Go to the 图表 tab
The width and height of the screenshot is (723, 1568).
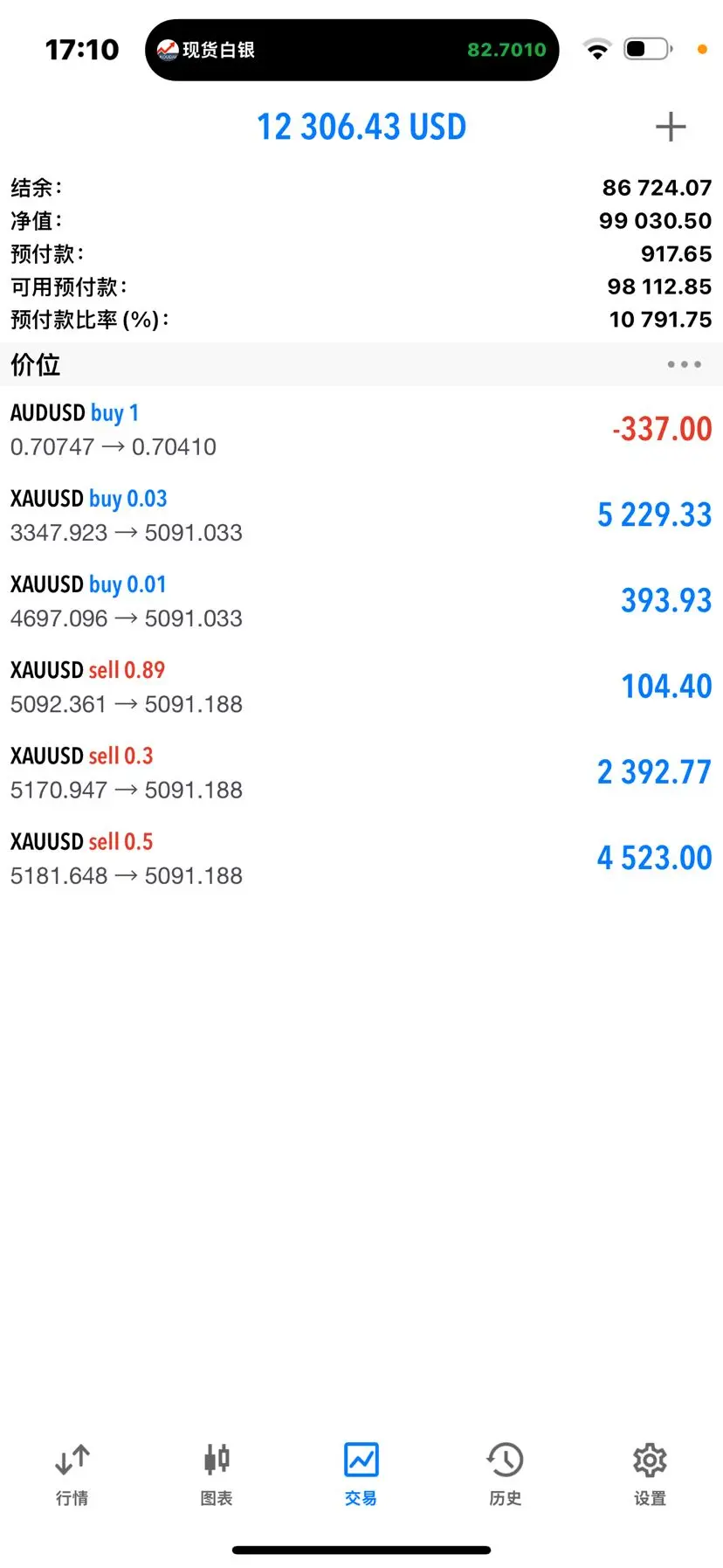pyautogui.click(x=217, y=1473)
